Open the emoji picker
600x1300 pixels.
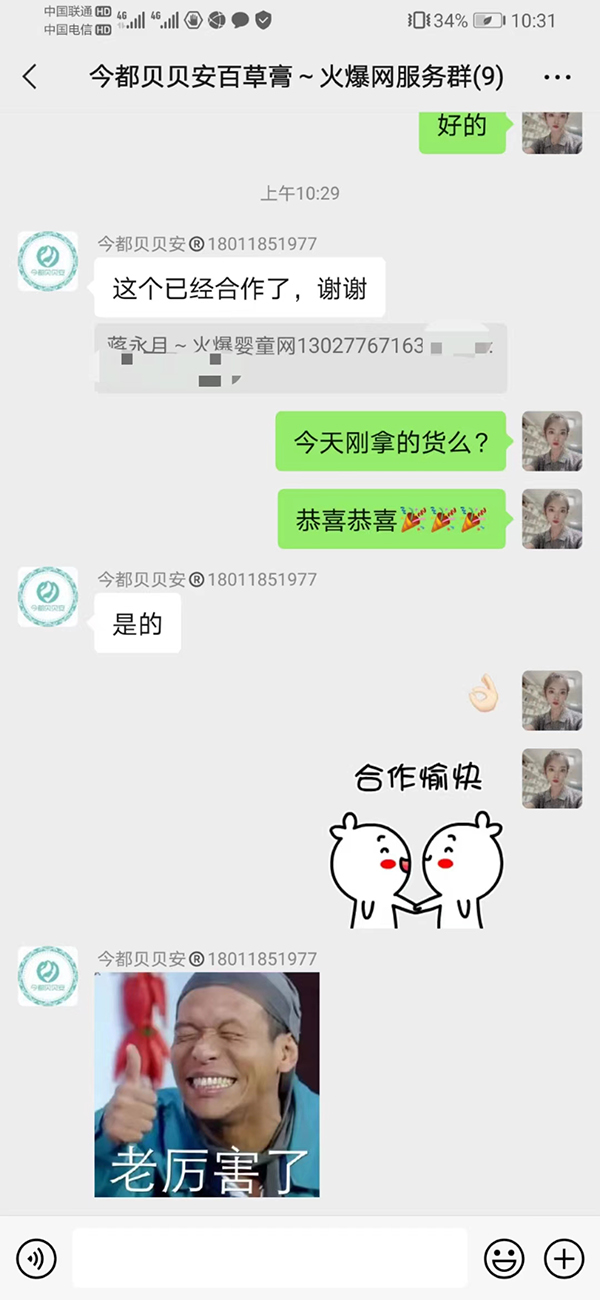coord(504,1258)
